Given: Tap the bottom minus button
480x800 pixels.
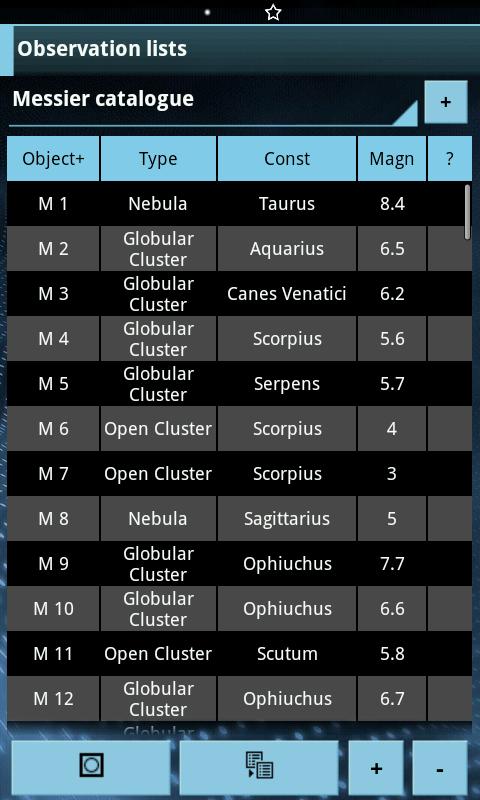Looking at the screenshot, I should [x=440, y=768].
